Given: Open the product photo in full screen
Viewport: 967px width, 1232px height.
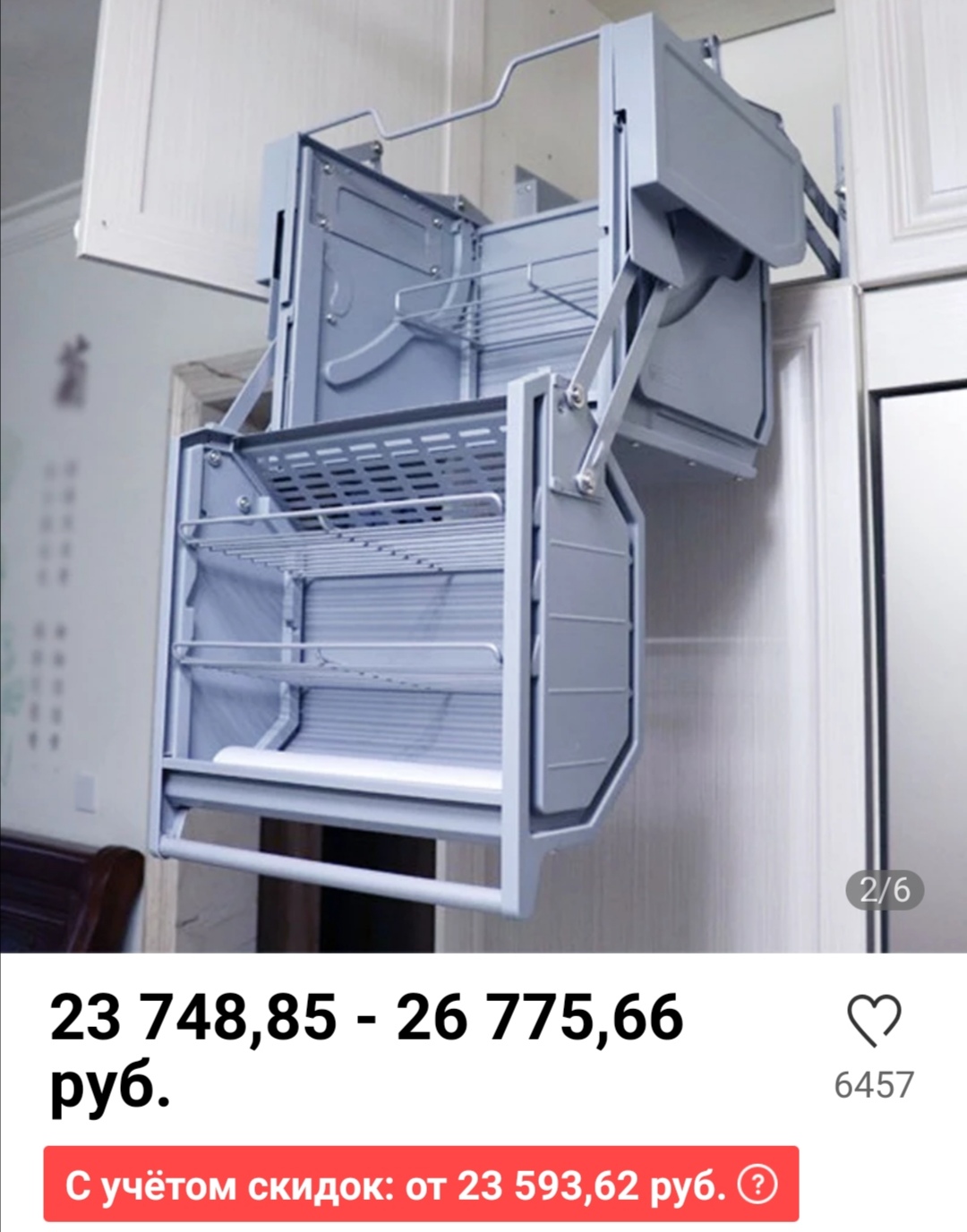Looking at the screenshot, I should click(x=483, y=475).
